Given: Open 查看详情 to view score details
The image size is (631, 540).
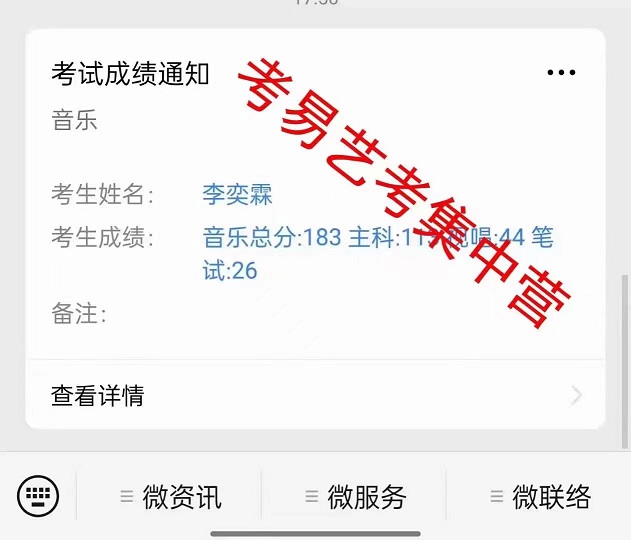Looking at the screenshot, I should 315,395.
